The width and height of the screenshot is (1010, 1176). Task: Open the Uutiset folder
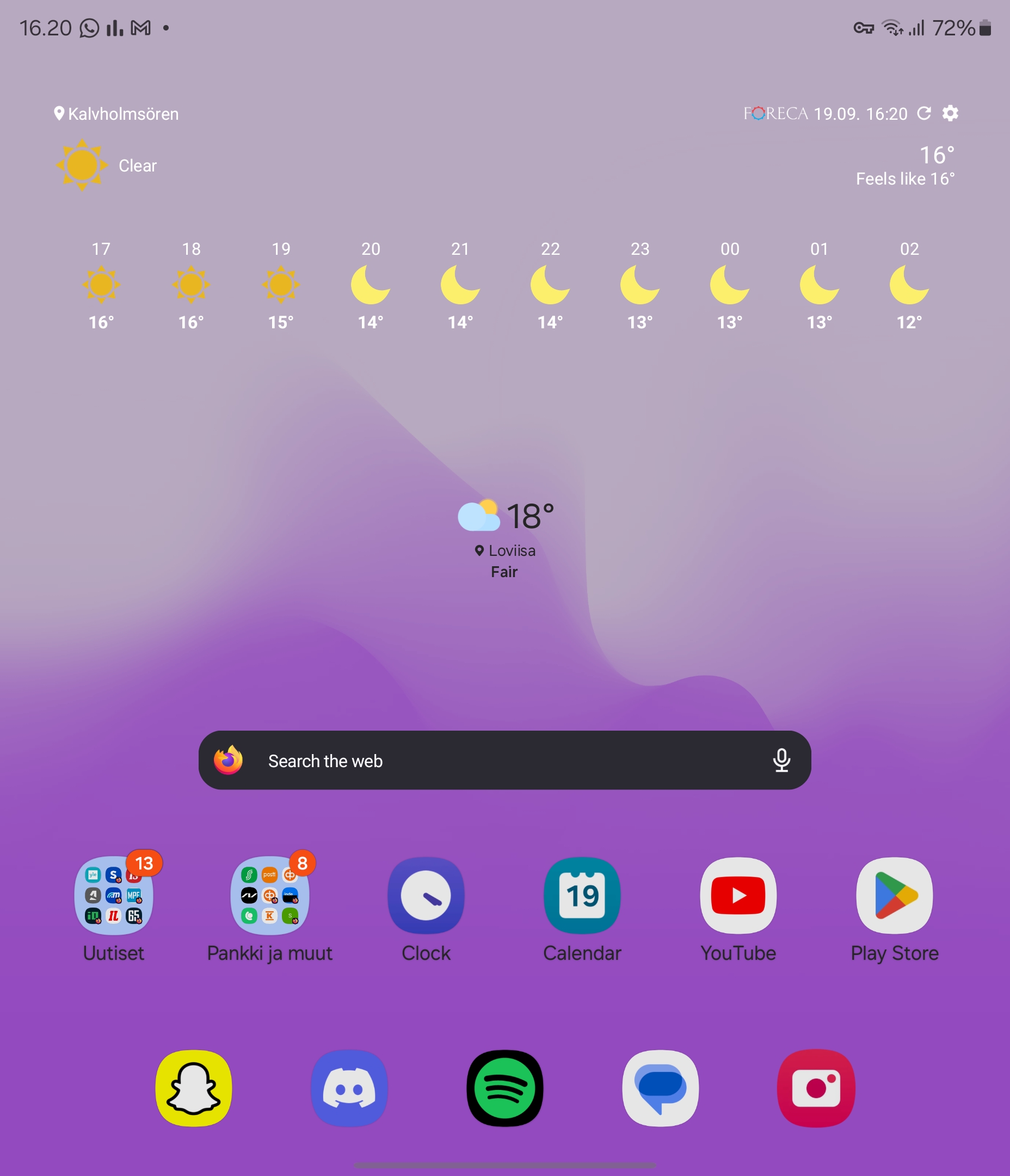(114, 896)
